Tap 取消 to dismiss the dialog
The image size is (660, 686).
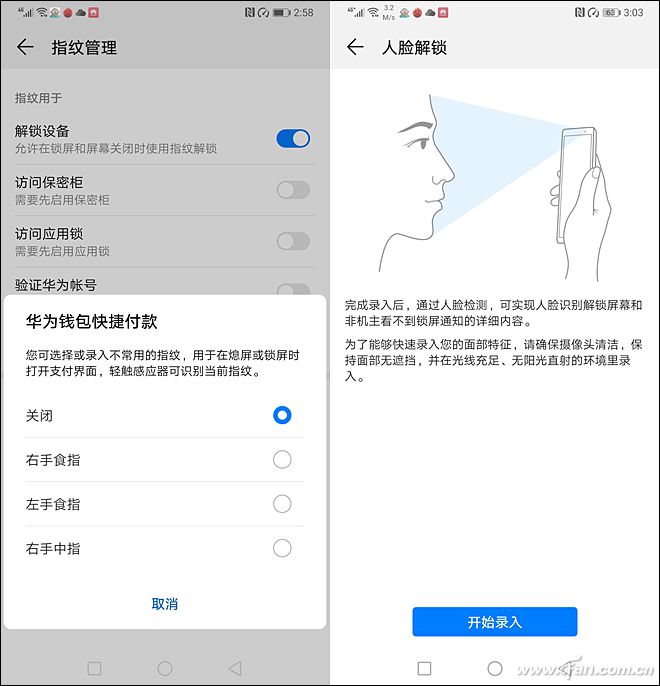(165, 604)
